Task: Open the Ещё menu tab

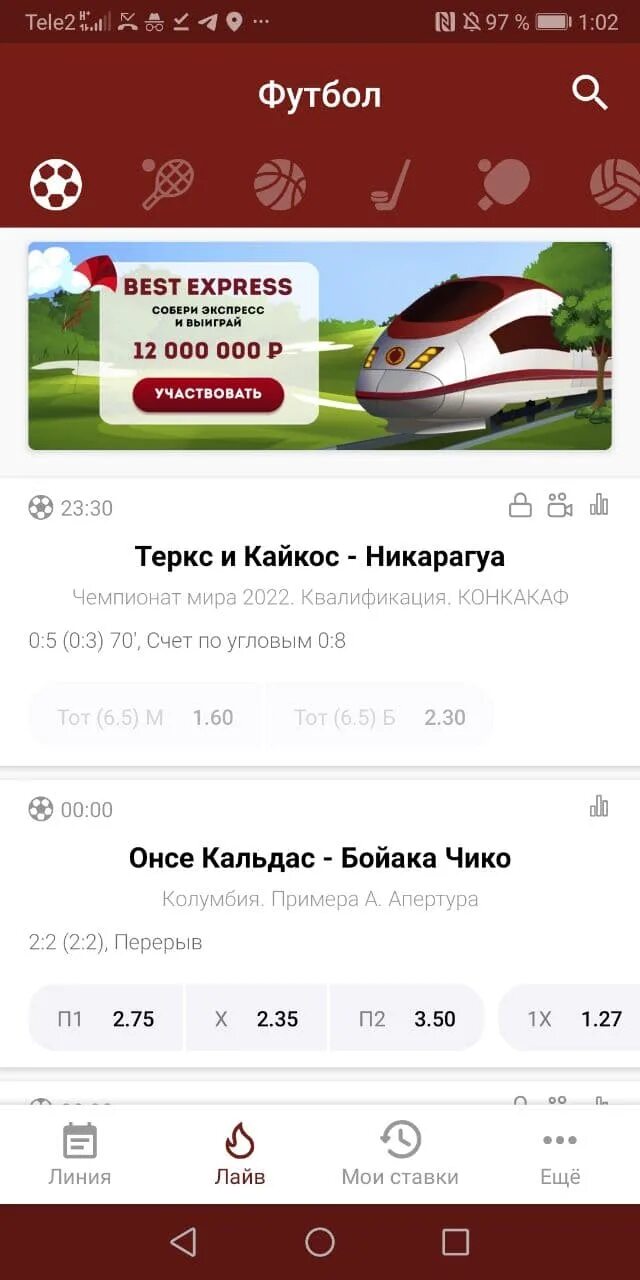Action: (x=560, y=1154)
